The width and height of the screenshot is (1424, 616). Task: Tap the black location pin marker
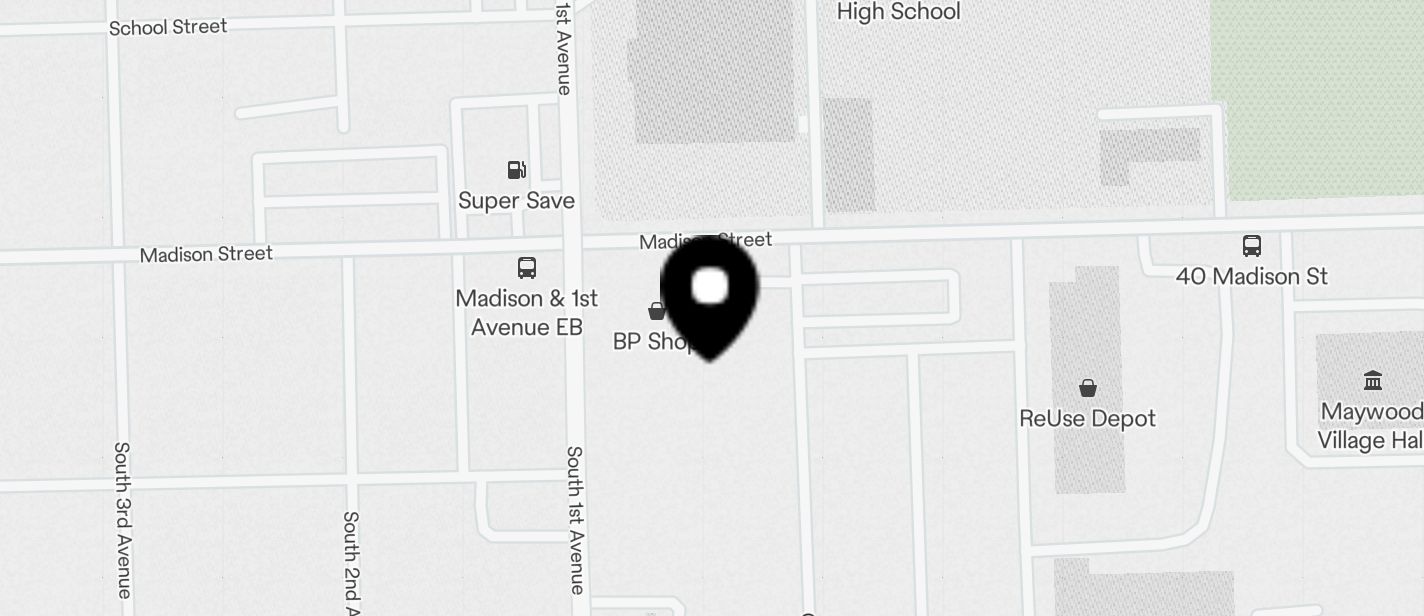point(710,293)
